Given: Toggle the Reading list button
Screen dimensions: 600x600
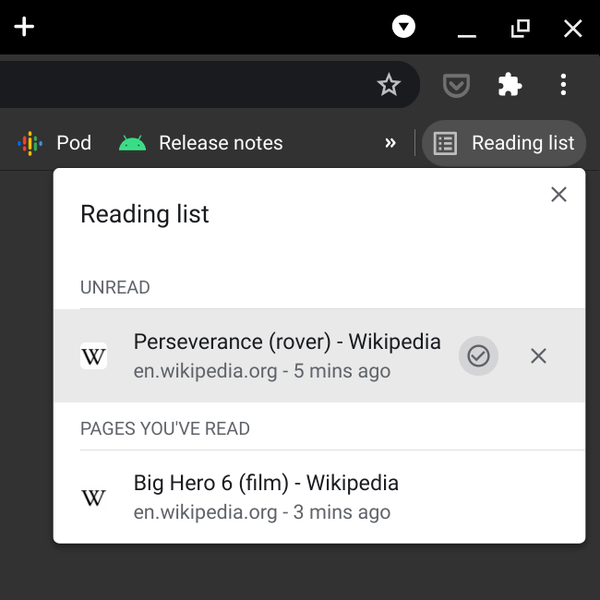Looking at the screenshot, I should (x=504, y=143).
